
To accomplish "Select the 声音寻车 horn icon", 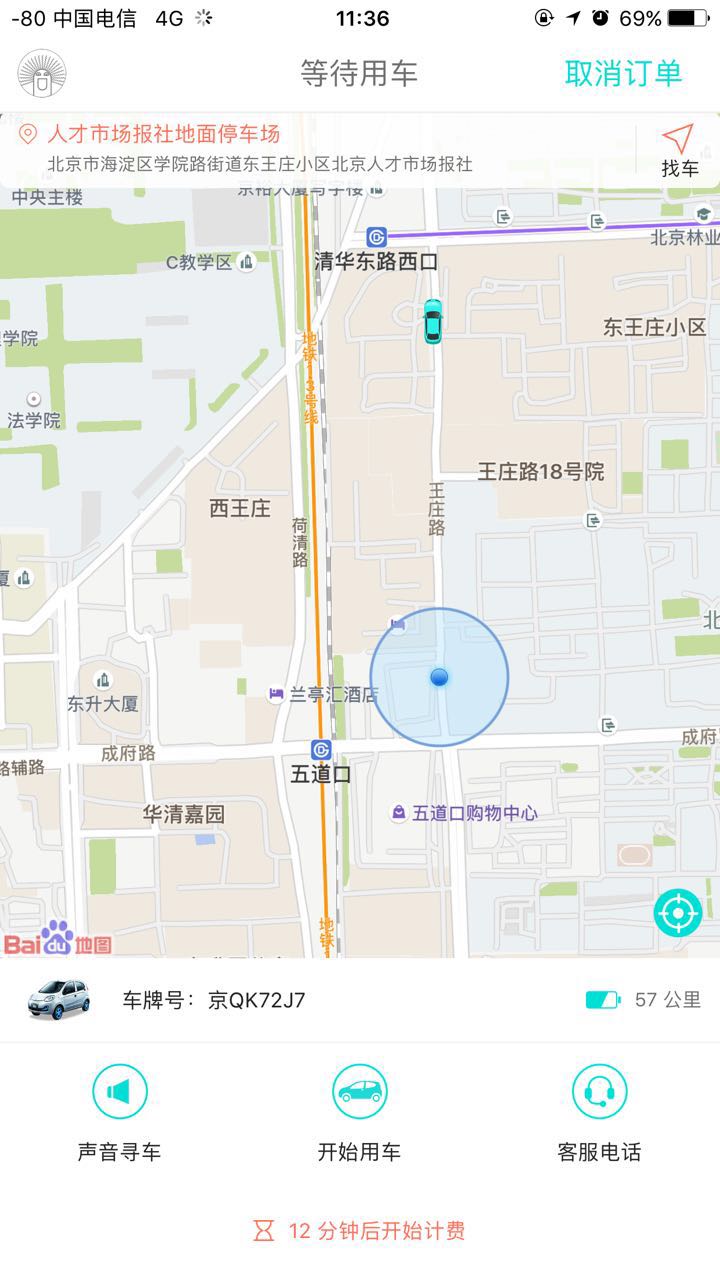I will click(120, 1091).
